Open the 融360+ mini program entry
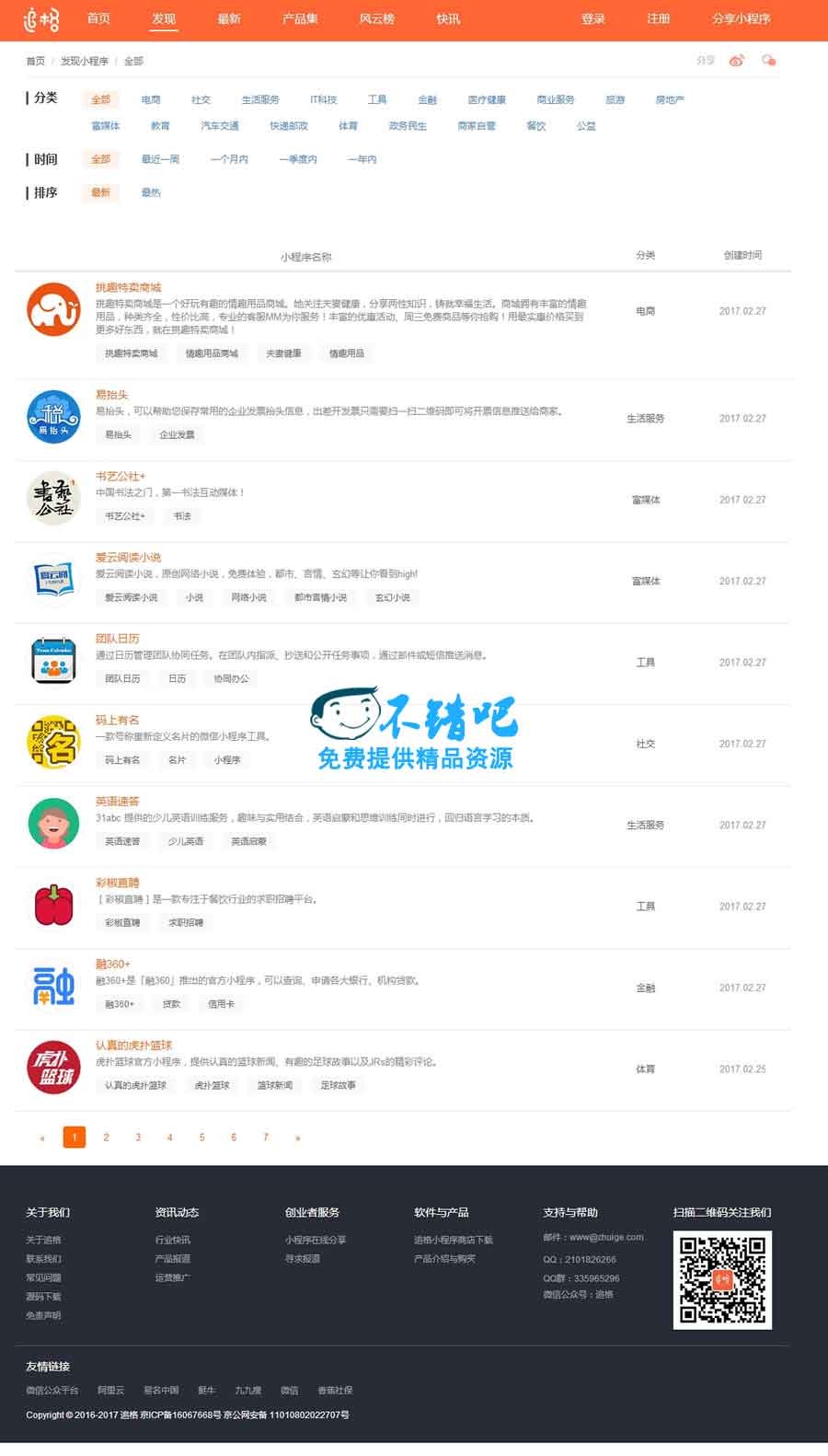The height and width of the screenshot is (1456, 828). [x=112, y=964]
